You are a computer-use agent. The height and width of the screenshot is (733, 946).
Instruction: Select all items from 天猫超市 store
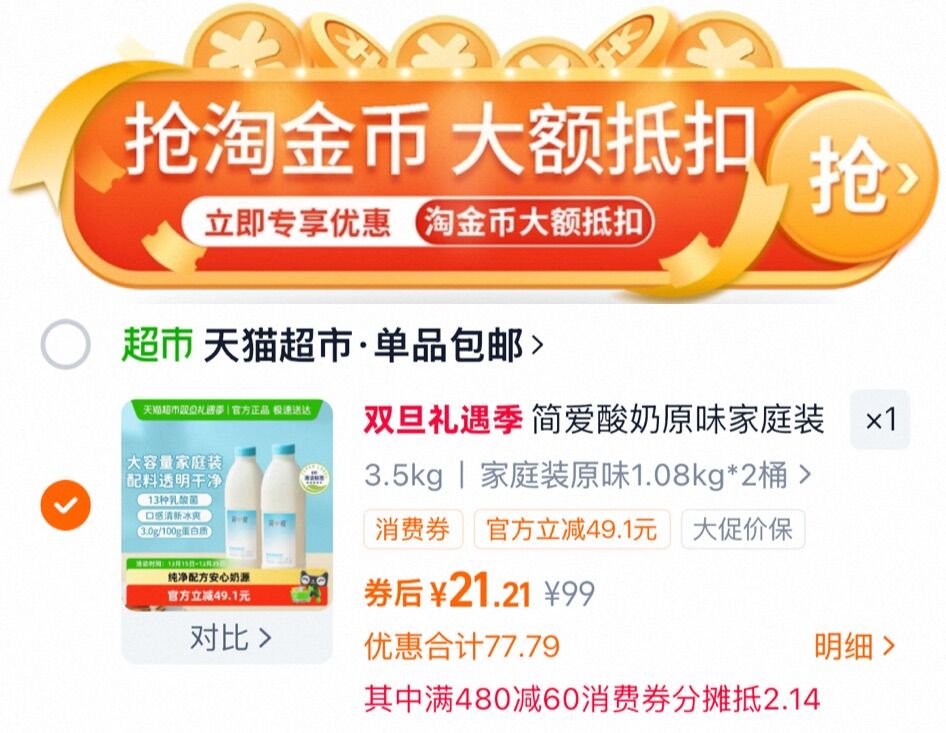(65, 344)
